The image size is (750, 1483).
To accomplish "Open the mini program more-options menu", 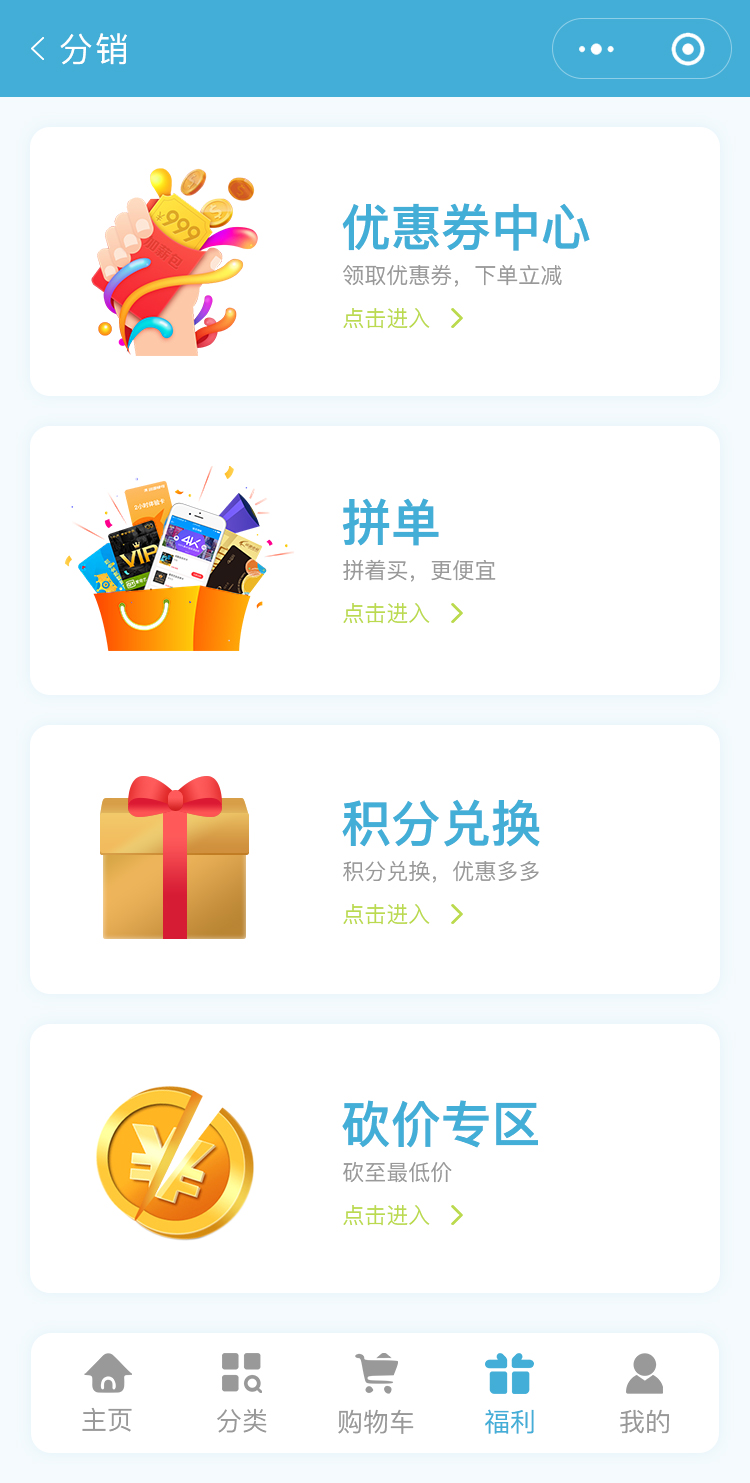I will (x=597, y=49).
